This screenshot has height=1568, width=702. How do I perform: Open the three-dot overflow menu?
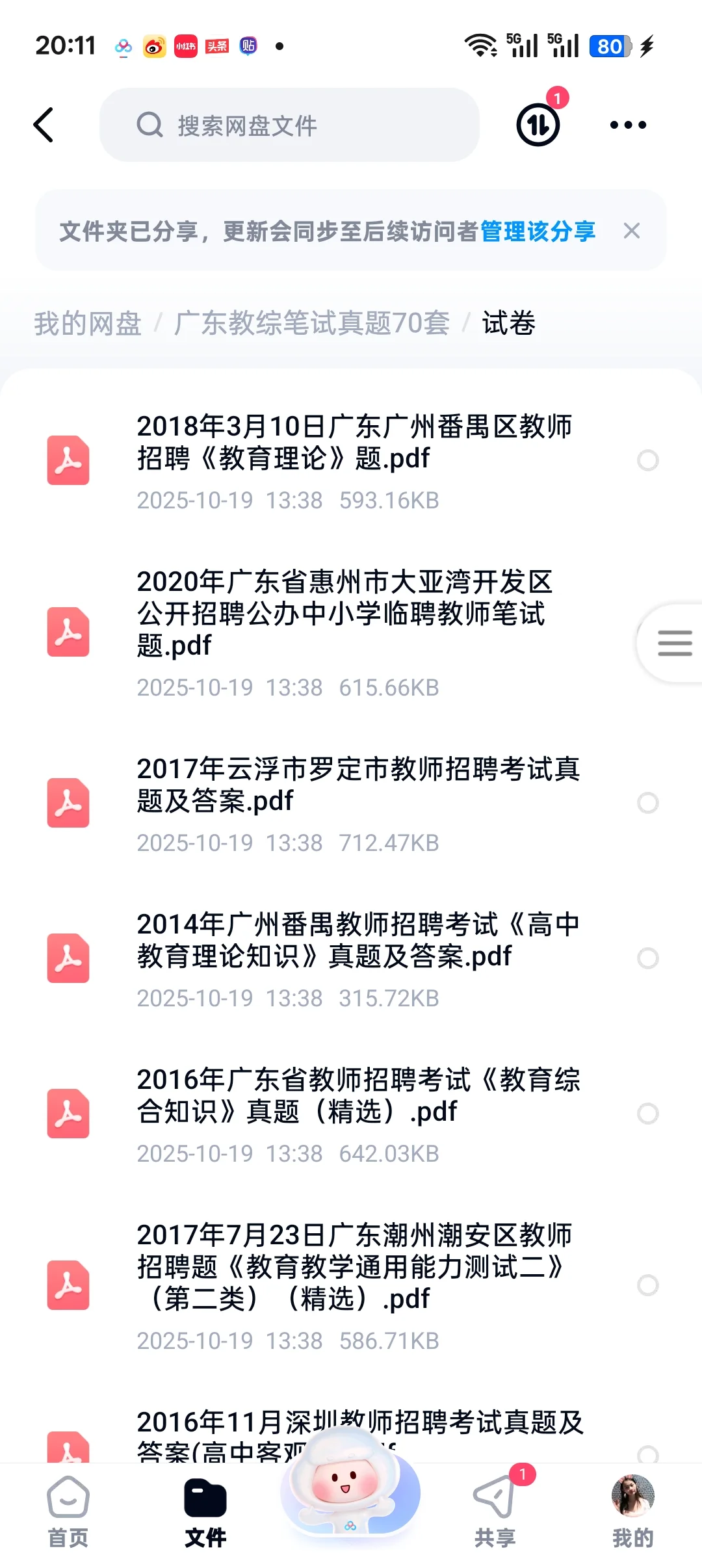click(628, 125)
